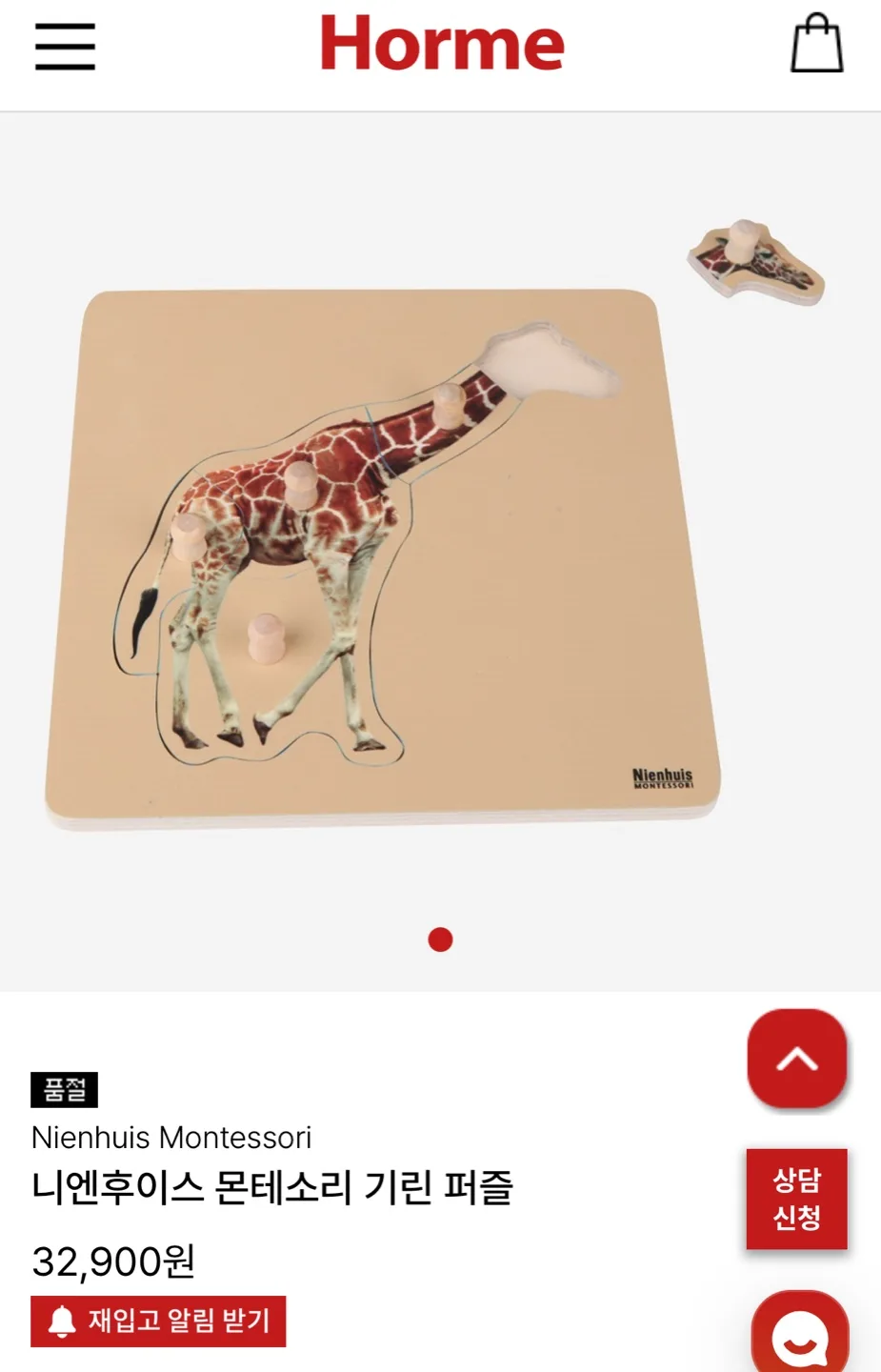This screenshot has width=881, height=1372.
Task: Tap the 상담 신청 button
Action: tap(796, 1199)
